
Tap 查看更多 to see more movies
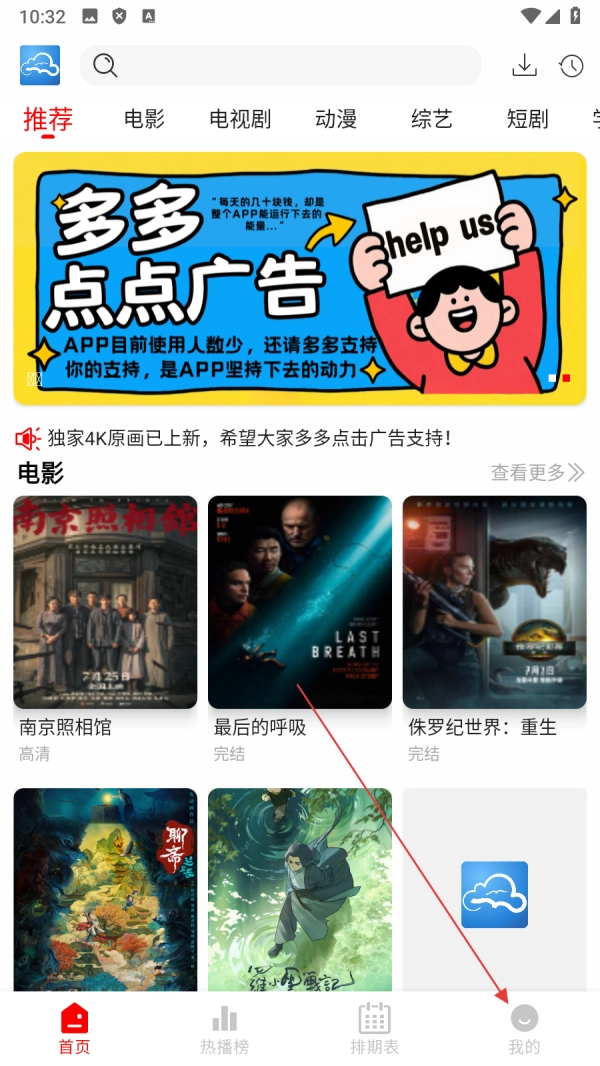pos(537,473)
